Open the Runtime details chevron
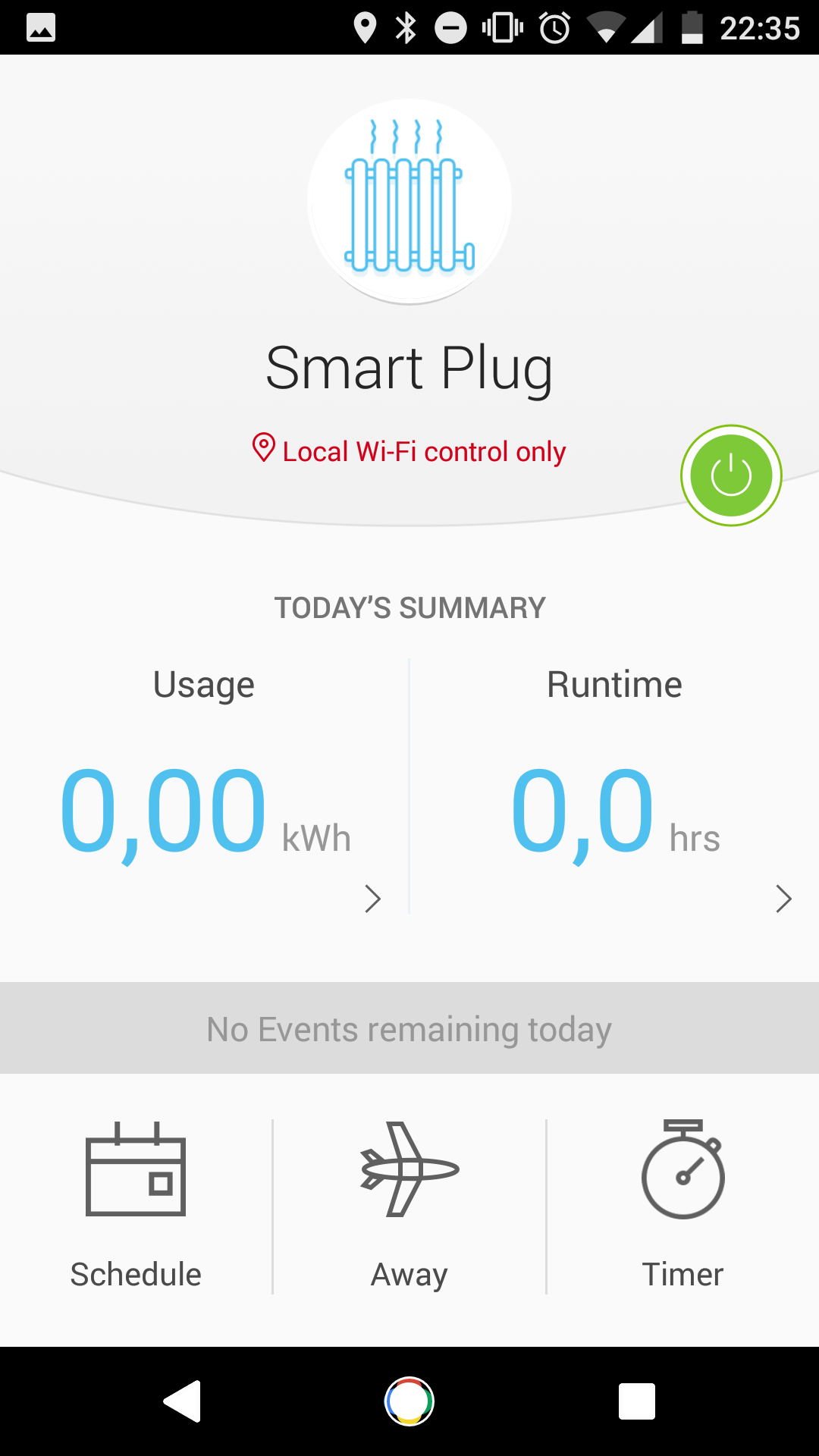The width and height of the screenshot is (819, 1456). tap(783, 899)
